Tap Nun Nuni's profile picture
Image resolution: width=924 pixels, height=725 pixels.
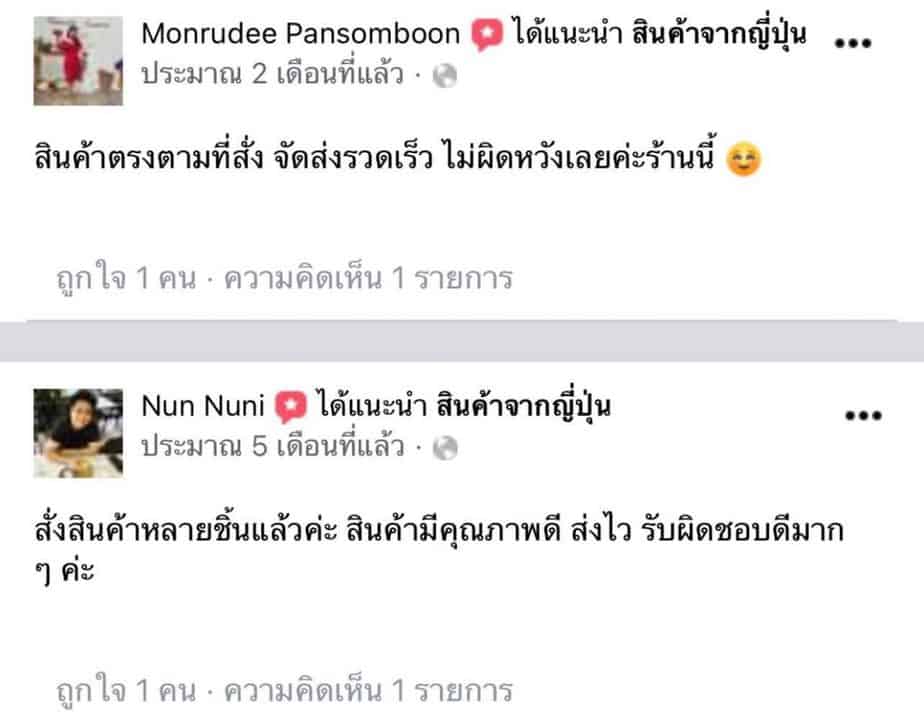click(x=79, y=432)
